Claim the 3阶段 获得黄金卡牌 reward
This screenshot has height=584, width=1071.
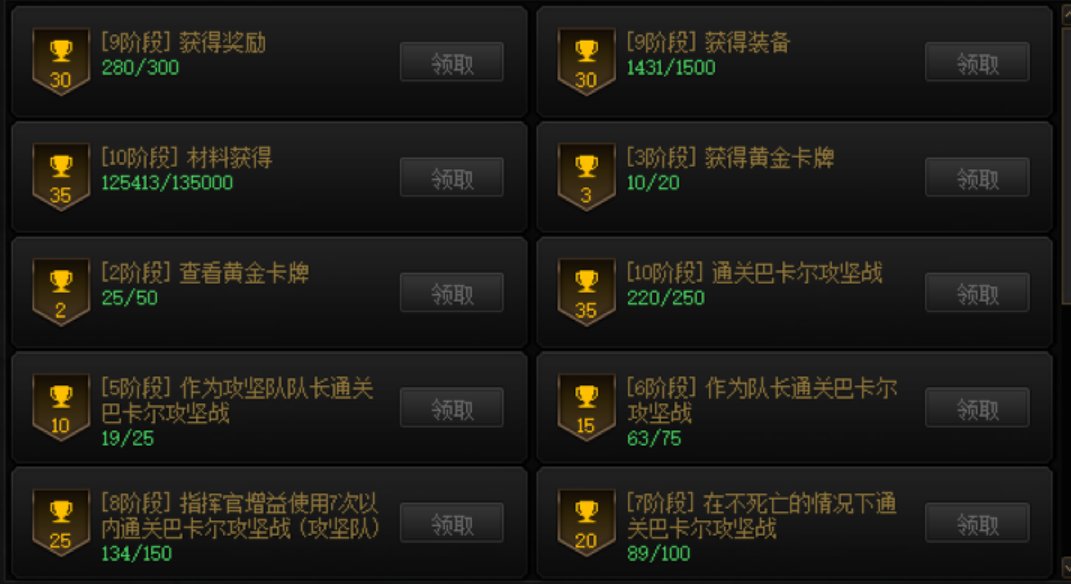[977, 178]
